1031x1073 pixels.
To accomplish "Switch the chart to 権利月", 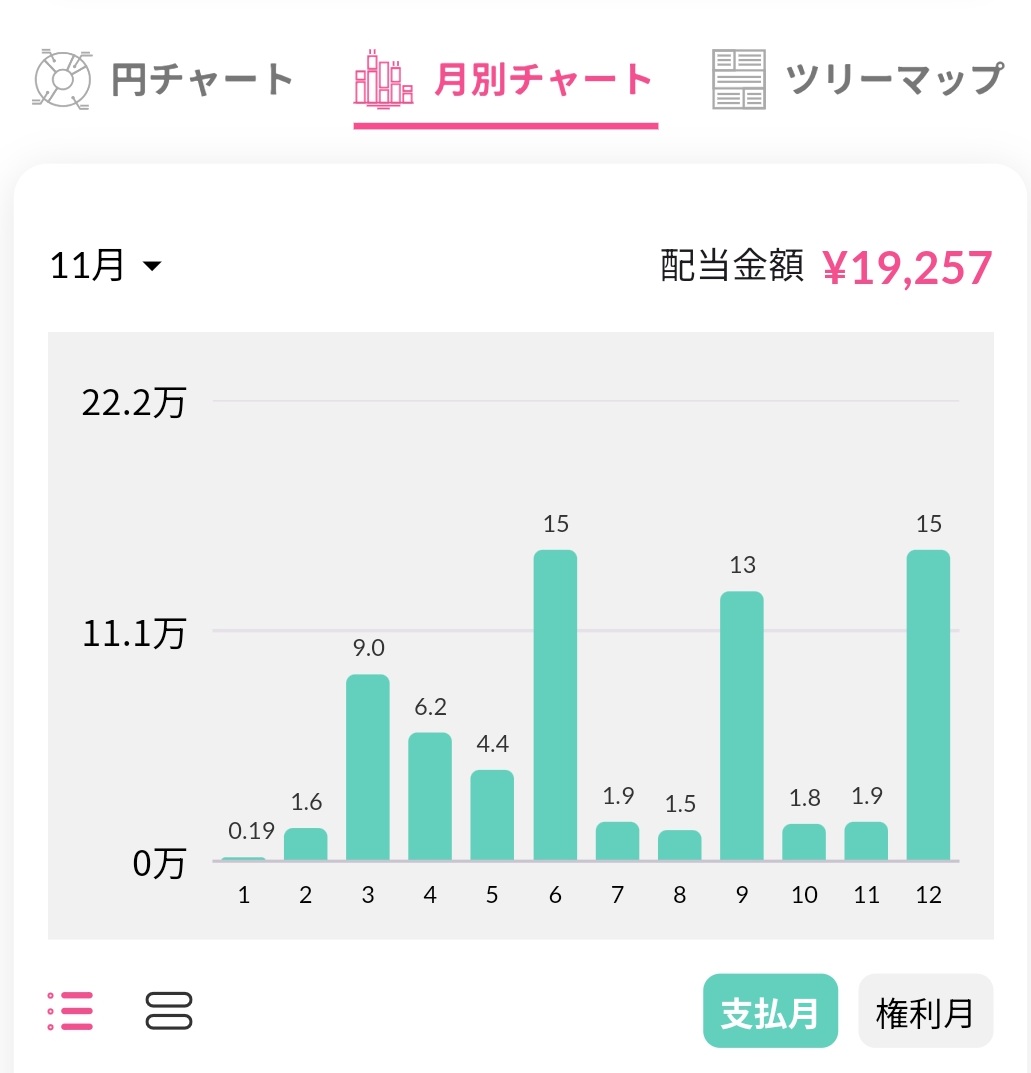I will [925, 1012].
